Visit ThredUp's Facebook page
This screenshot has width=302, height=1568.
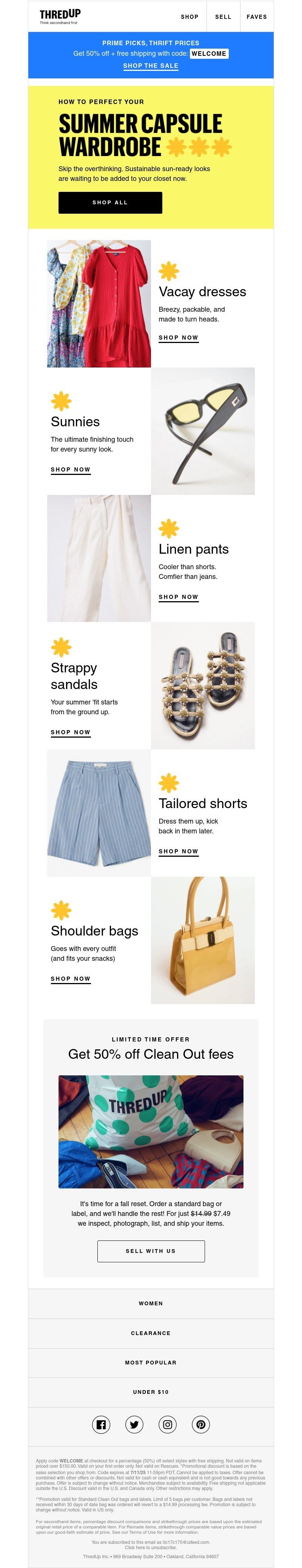point(101,1424)
